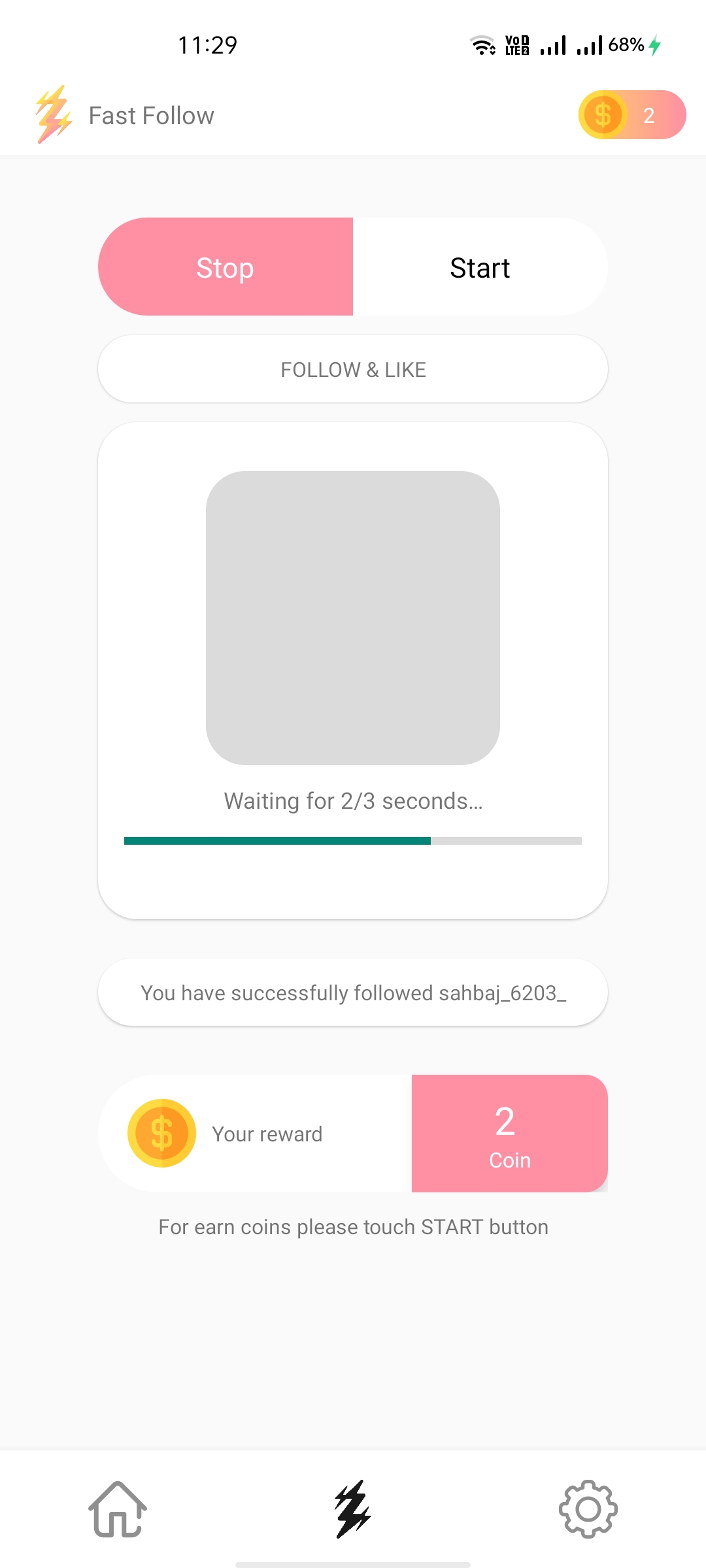Open the coin balance showing 2

(631, 114)
